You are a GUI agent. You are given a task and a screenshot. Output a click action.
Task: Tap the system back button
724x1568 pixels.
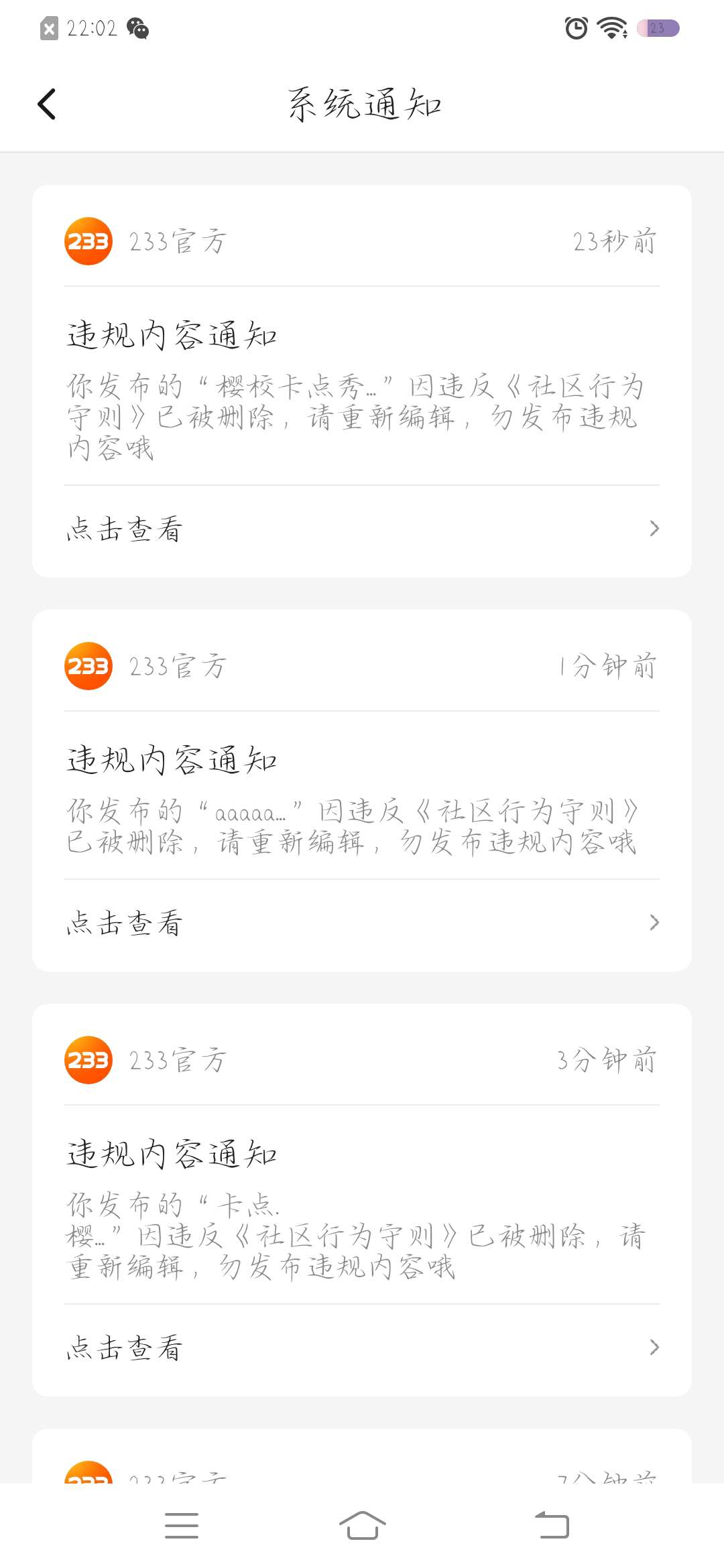point(552,1526)
